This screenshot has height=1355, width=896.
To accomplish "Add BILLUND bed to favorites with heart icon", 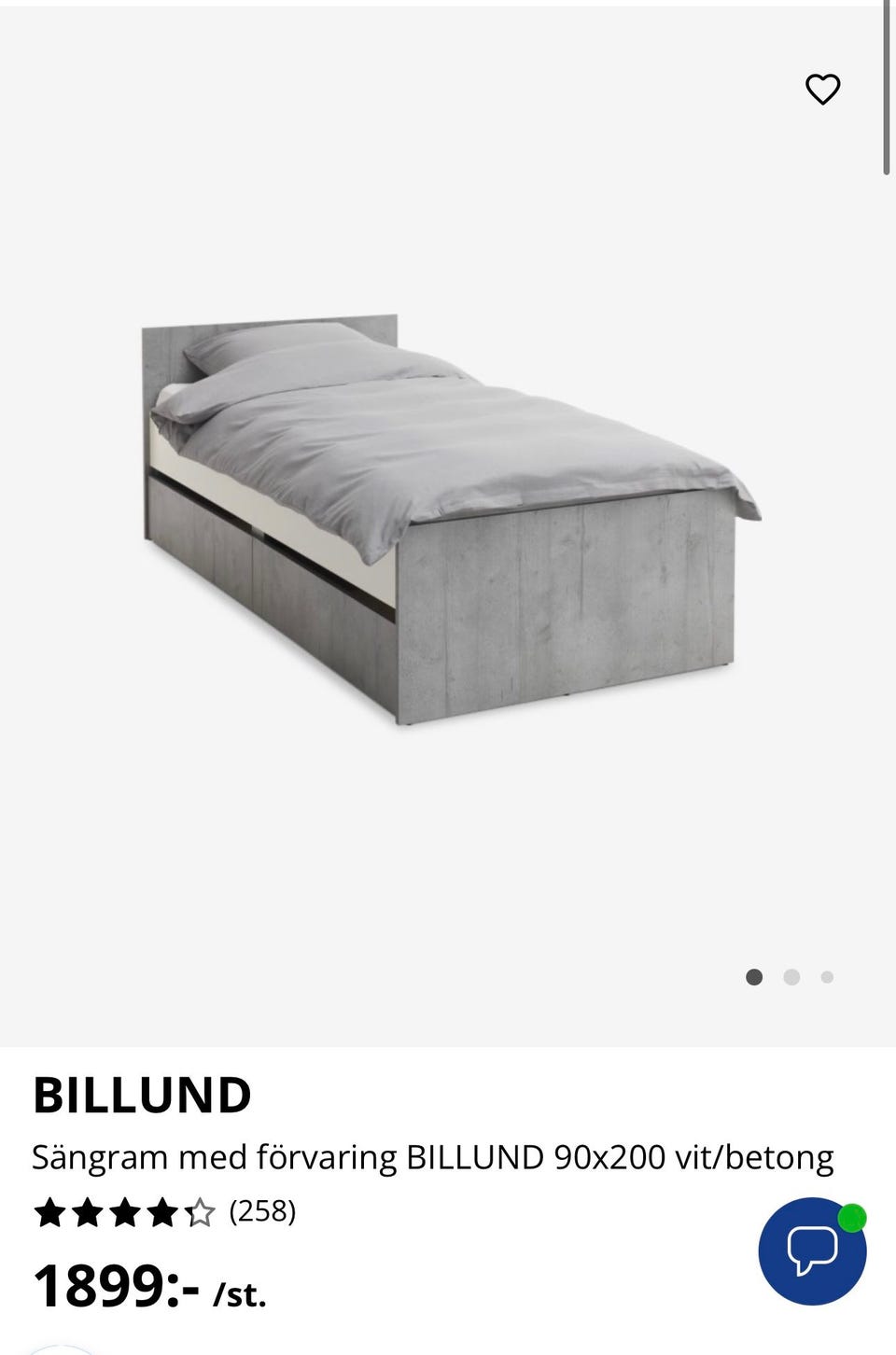I will 822,90.
